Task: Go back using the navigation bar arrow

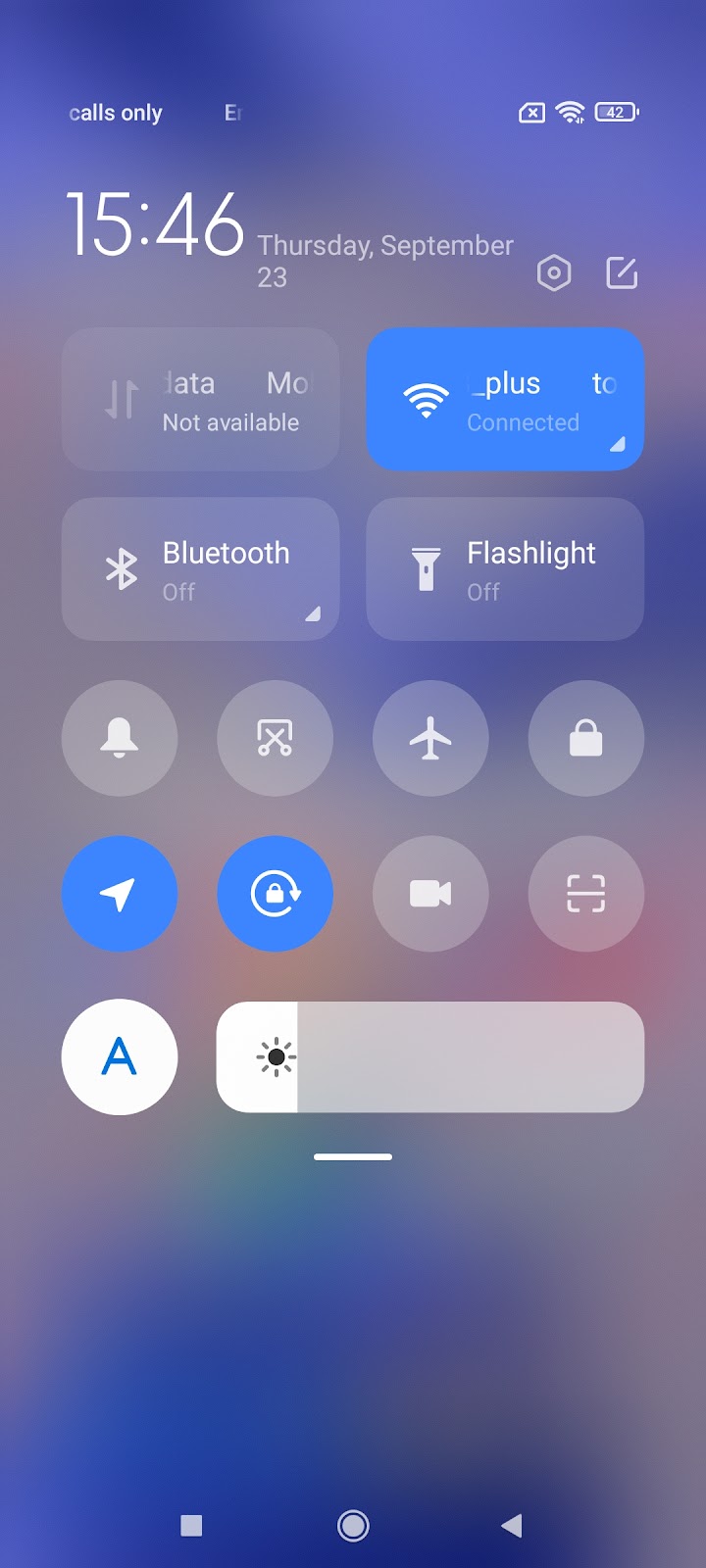Action: click(512, 1525)
